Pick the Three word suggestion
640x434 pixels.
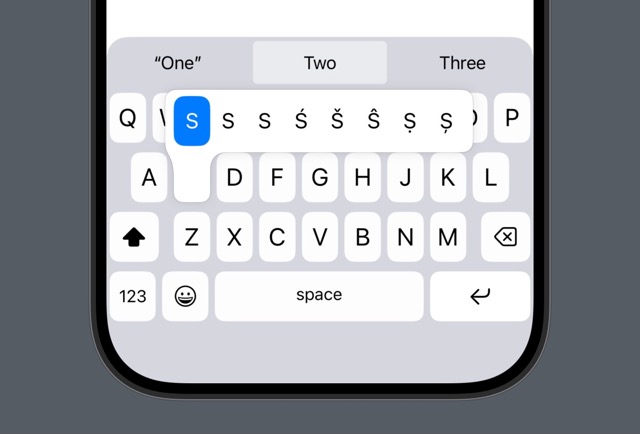click(462, 63)
